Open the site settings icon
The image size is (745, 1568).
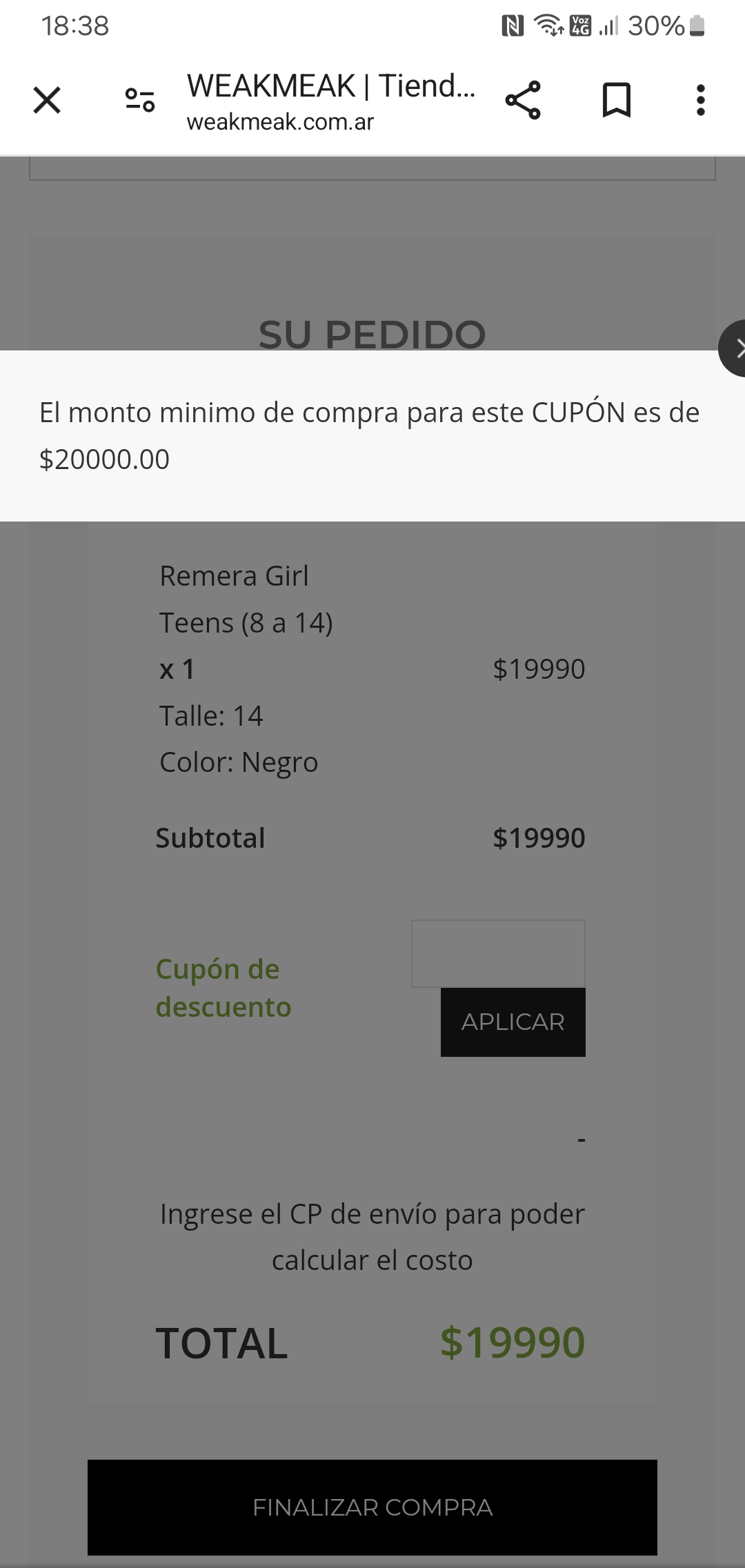[139, 101]
